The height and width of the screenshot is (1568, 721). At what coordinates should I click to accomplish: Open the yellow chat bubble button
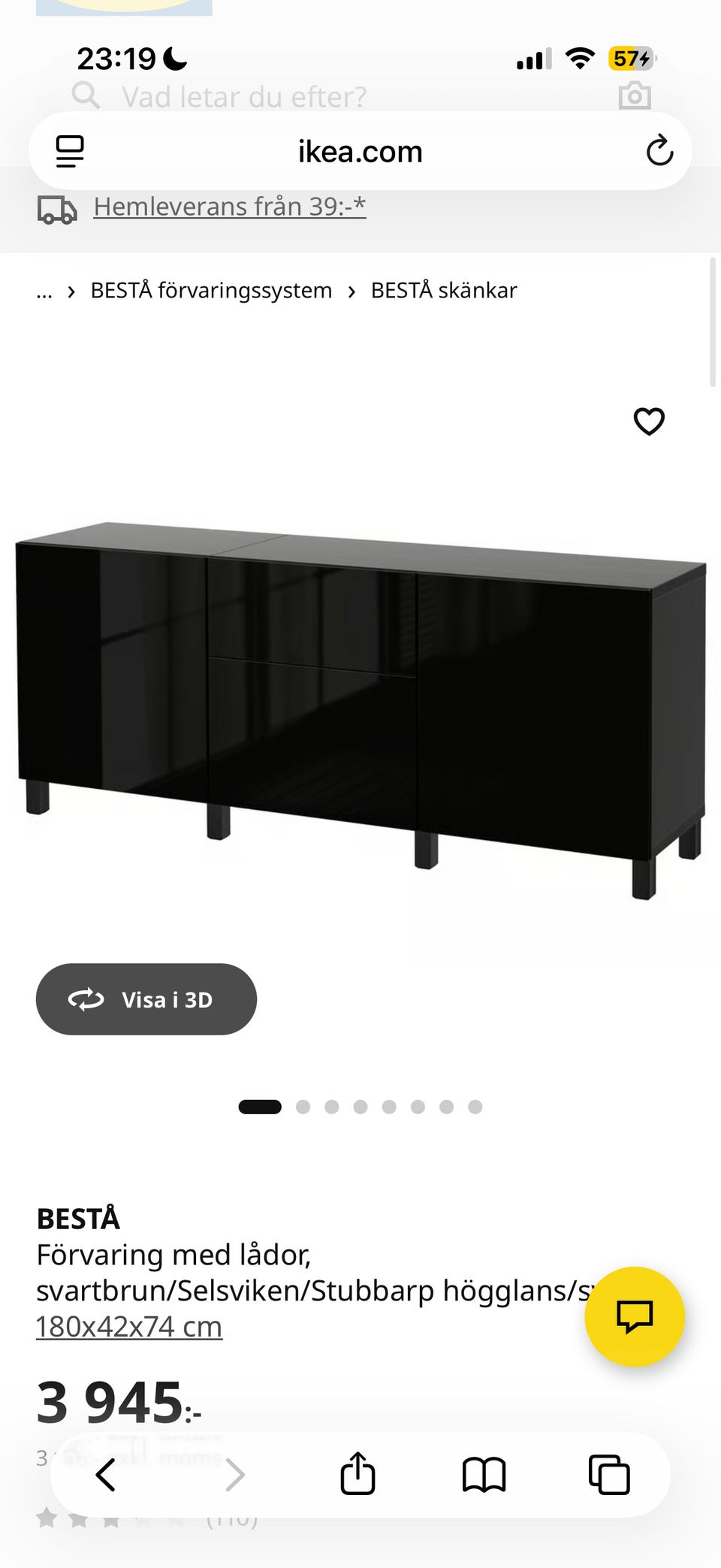[634, 1316]
